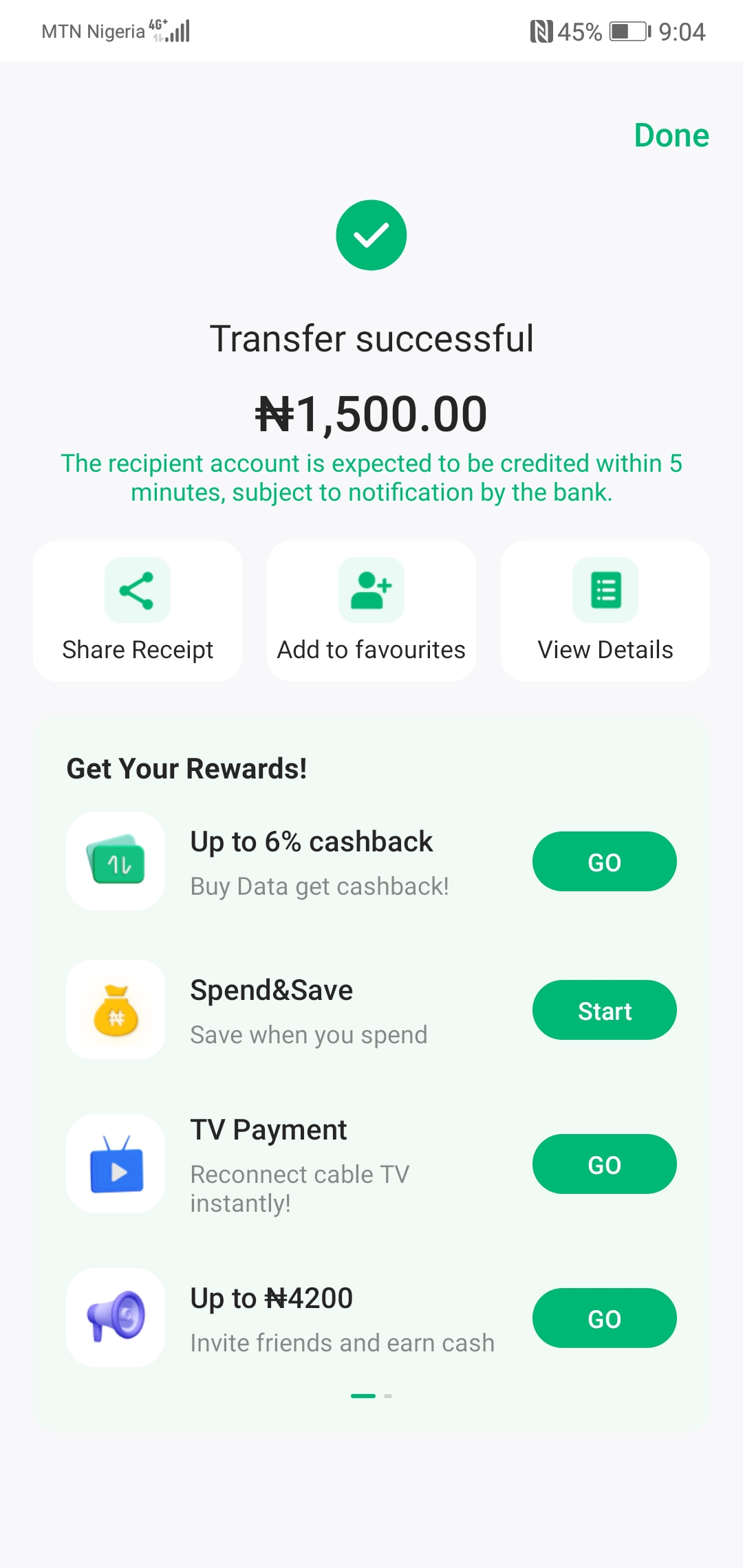
Task: Add recipient to favourites
Action: click(x=371, y=610)
